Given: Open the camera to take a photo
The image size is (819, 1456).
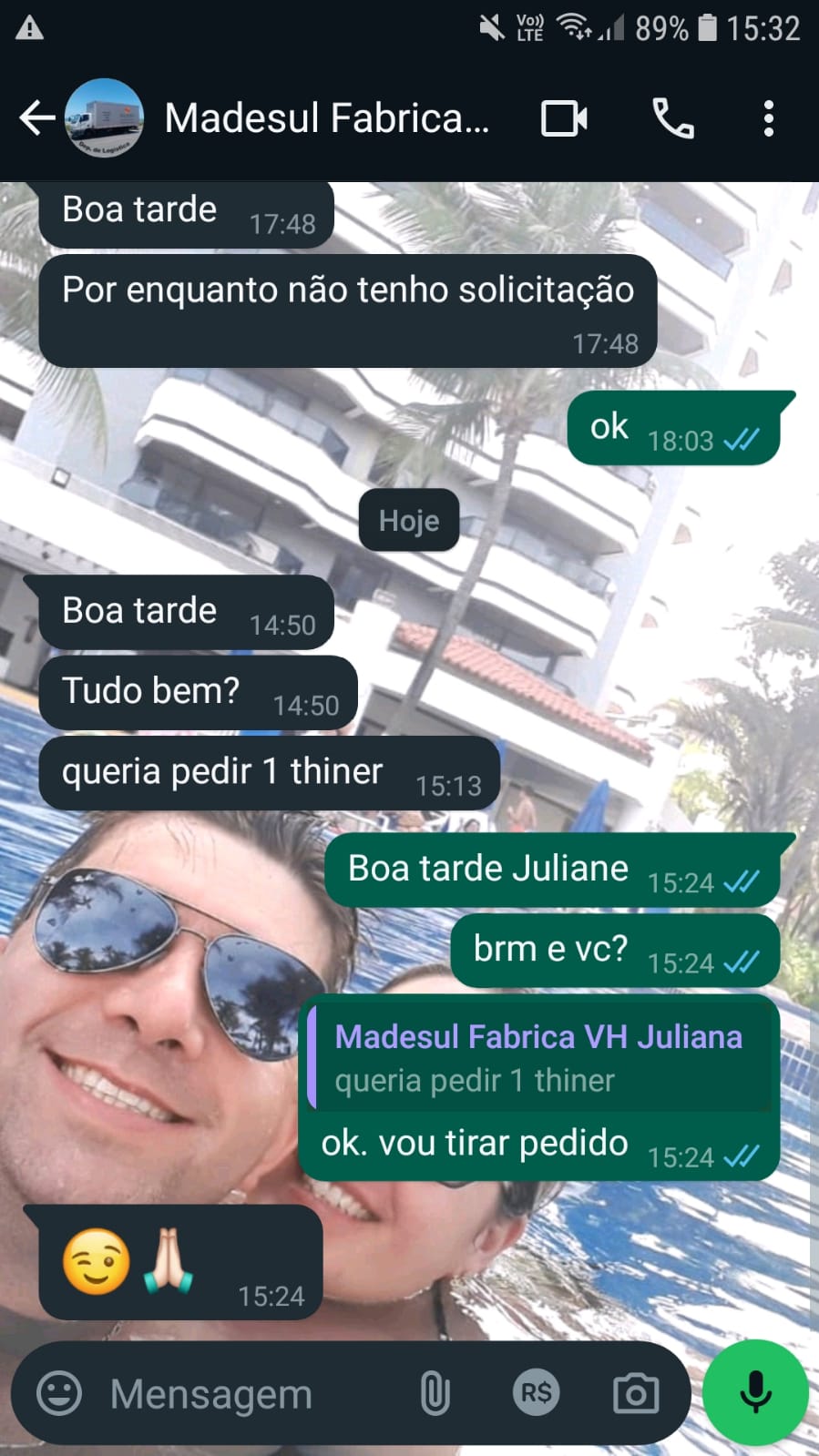Looking at the screenshot, I should pos(635,1393).
